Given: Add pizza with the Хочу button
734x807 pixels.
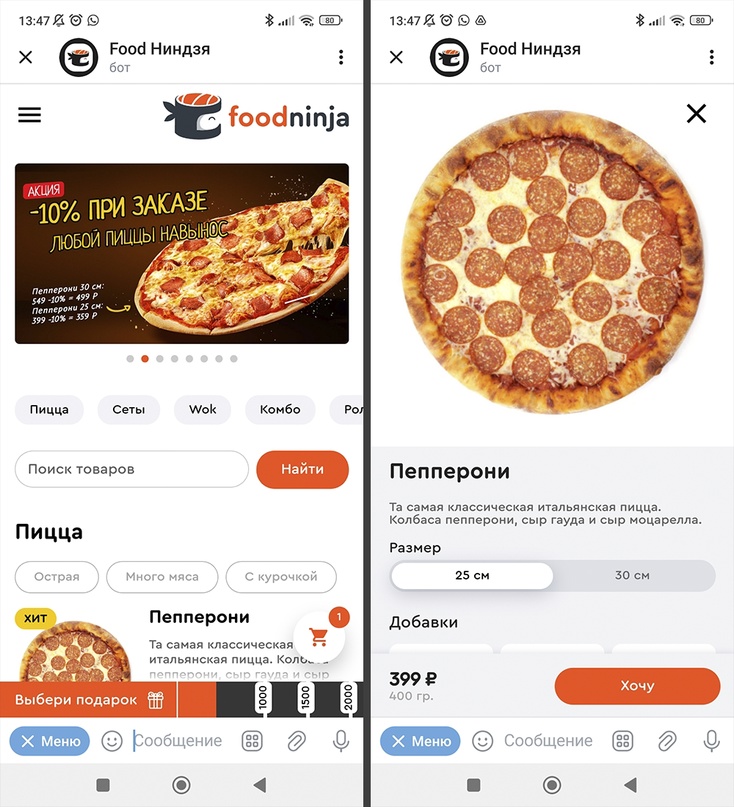Looking at the screenshot, I should click(637, 686).
